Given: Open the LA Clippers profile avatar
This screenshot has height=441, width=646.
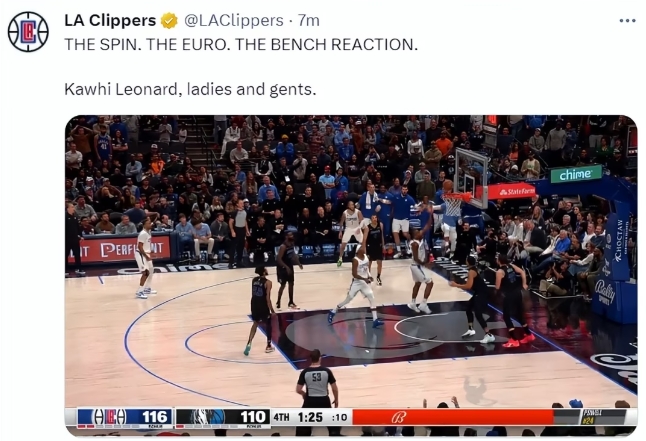Looking at the screenshot, I should (28, 31).
